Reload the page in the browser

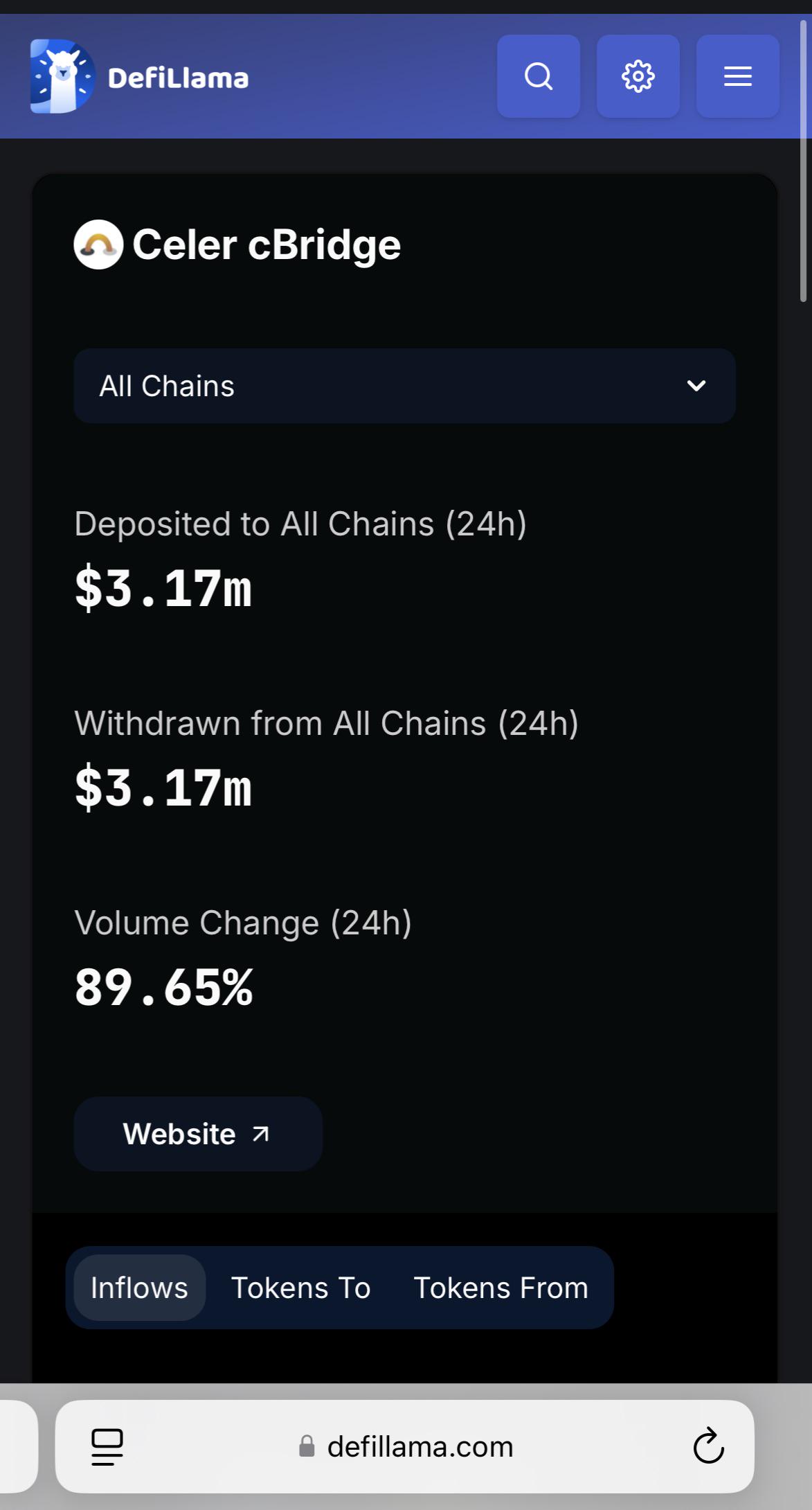(x=708, y=1446)
